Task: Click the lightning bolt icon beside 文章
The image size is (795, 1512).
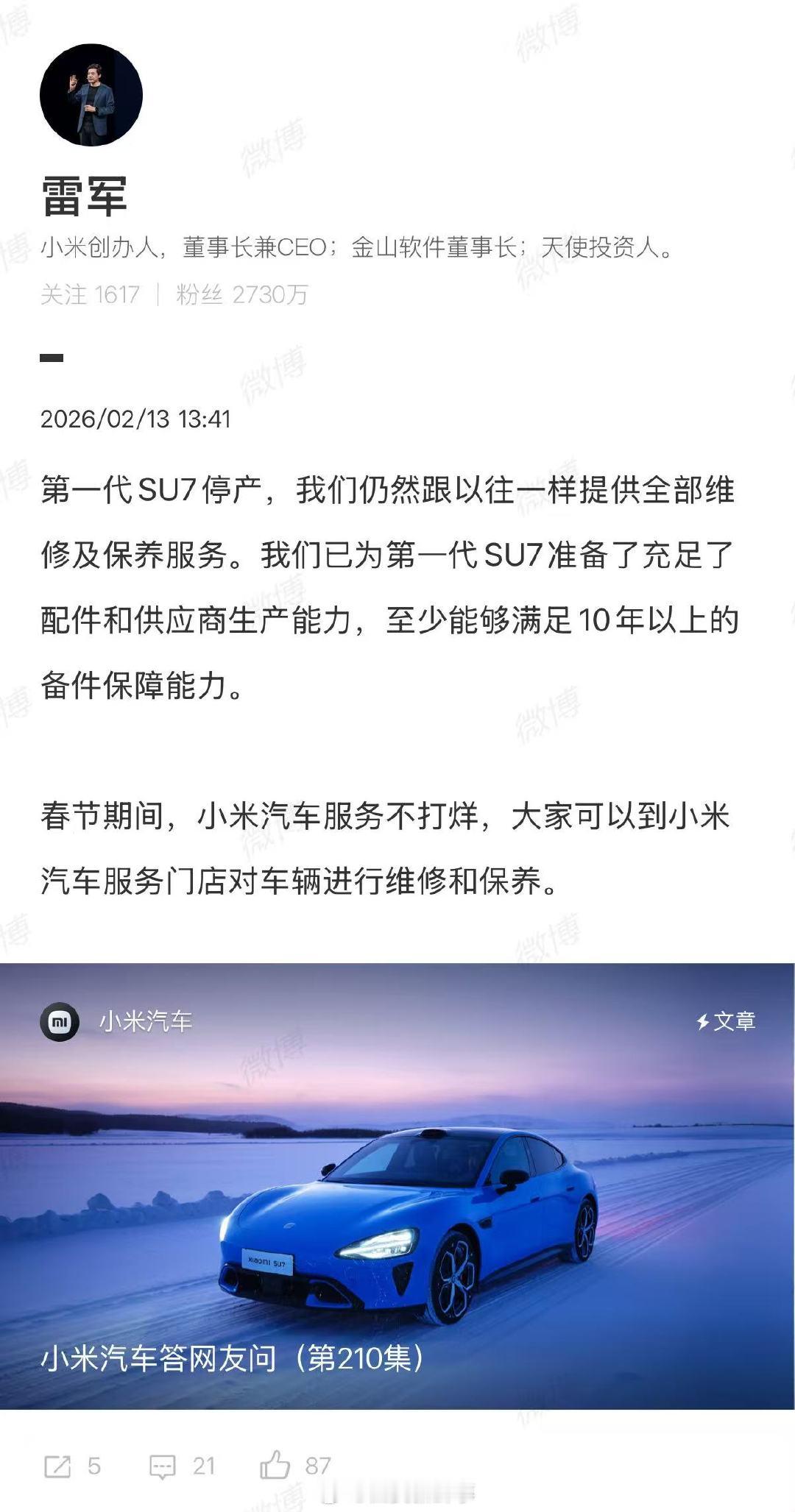Action: point(704,1021)
